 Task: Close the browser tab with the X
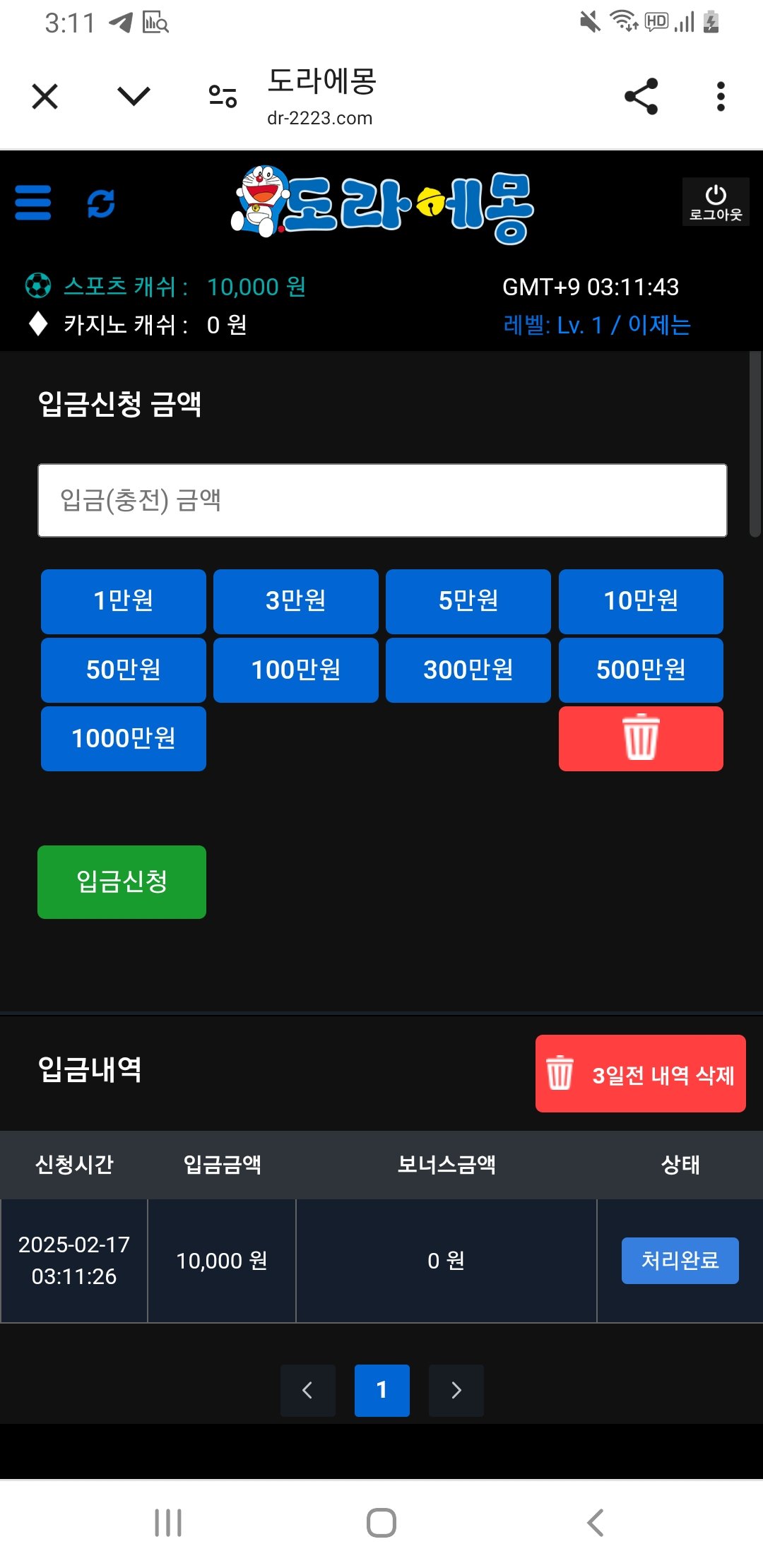click(x=45, y=97)
